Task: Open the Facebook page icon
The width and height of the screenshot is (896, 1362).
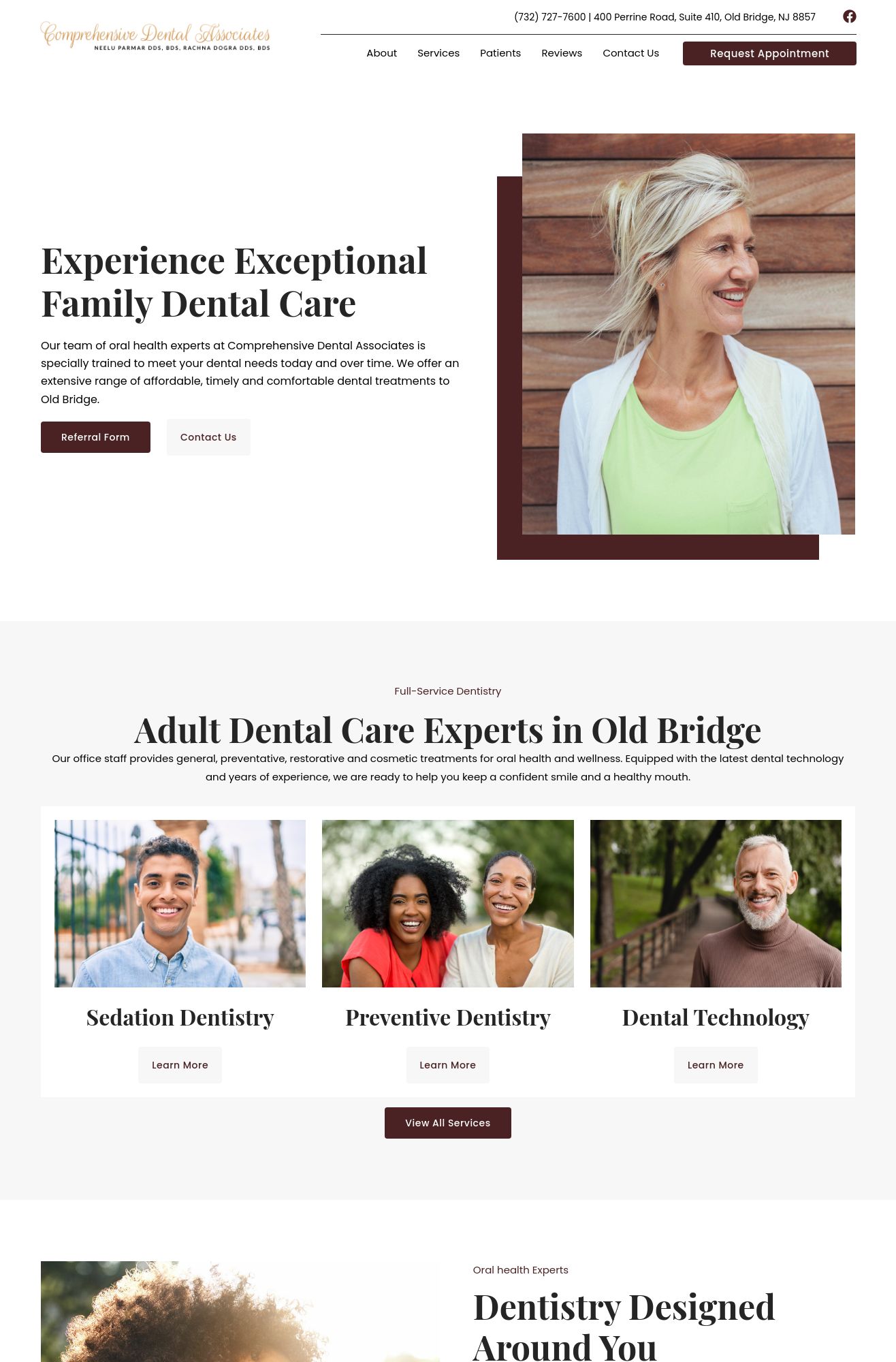Action: 849,16
